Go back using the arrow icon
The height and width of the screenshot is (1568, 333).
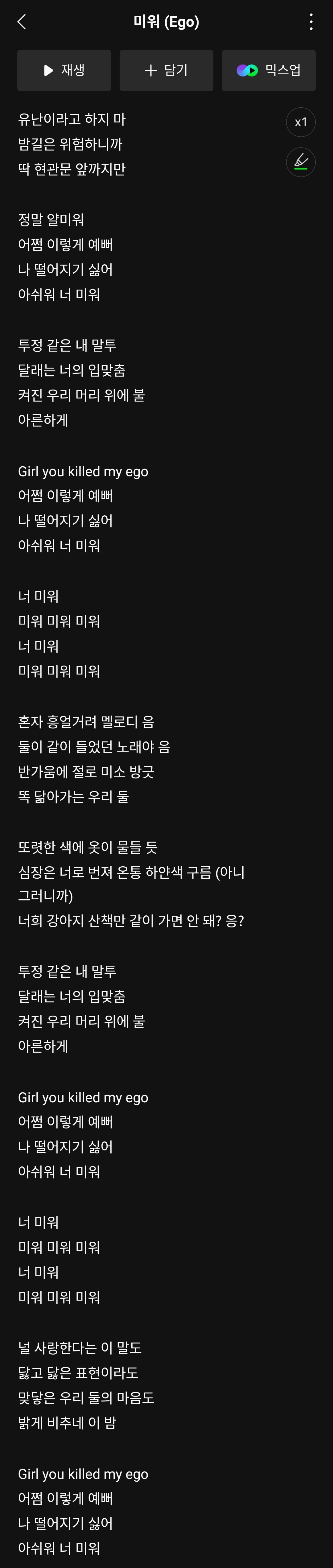point(22,22)
